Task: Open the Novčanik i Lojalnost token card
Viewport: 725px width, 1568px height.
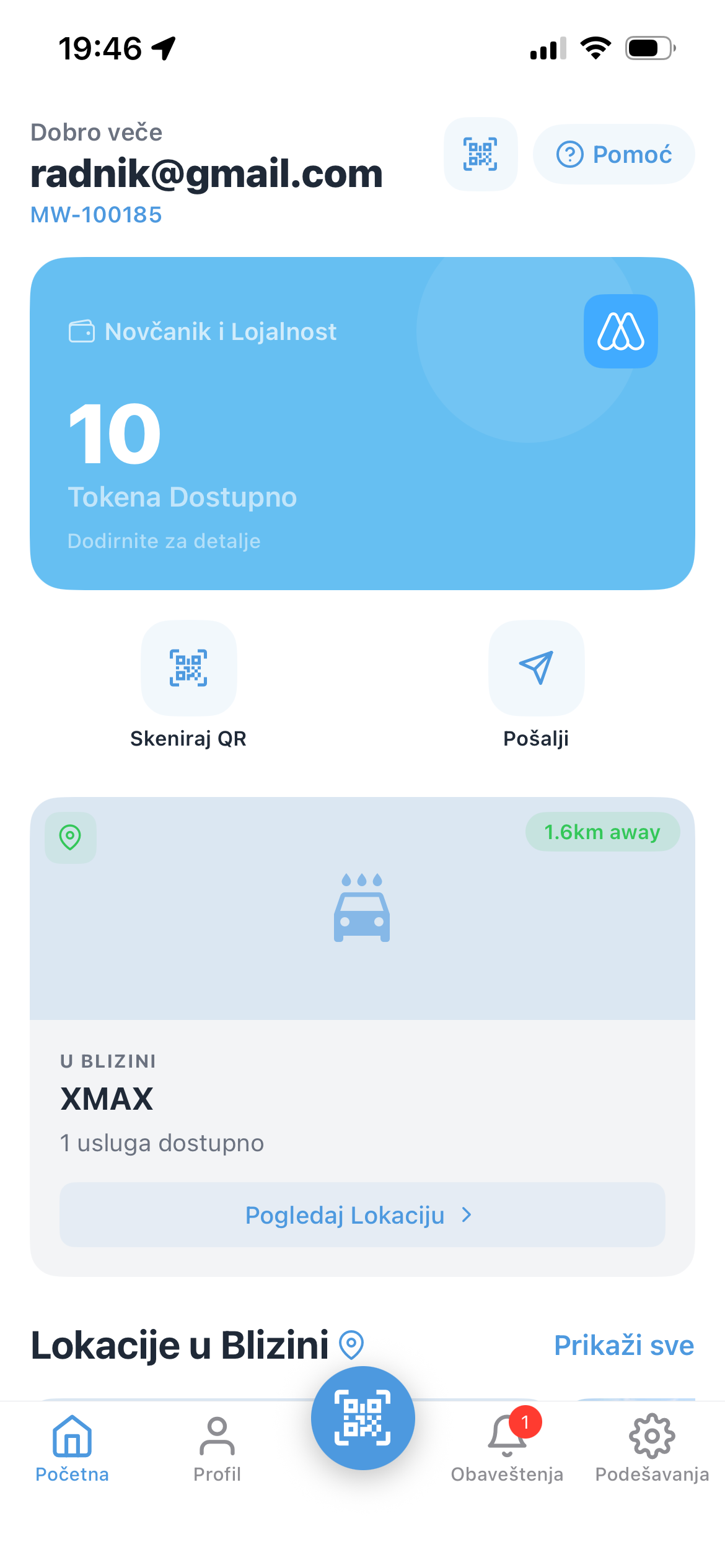Action: (x=362, y=423)
